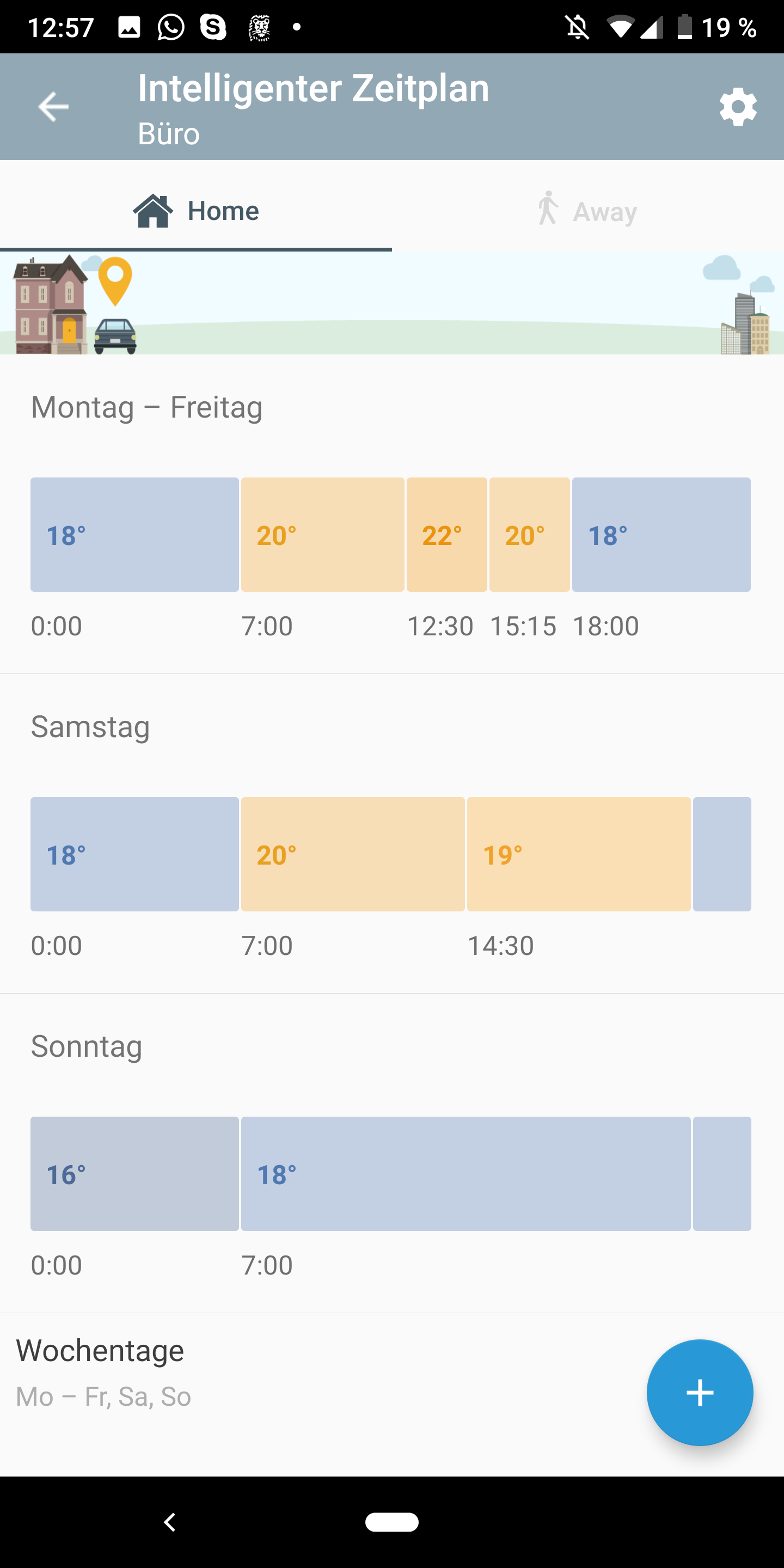Open schedule settings gear

tap(738, 107)
